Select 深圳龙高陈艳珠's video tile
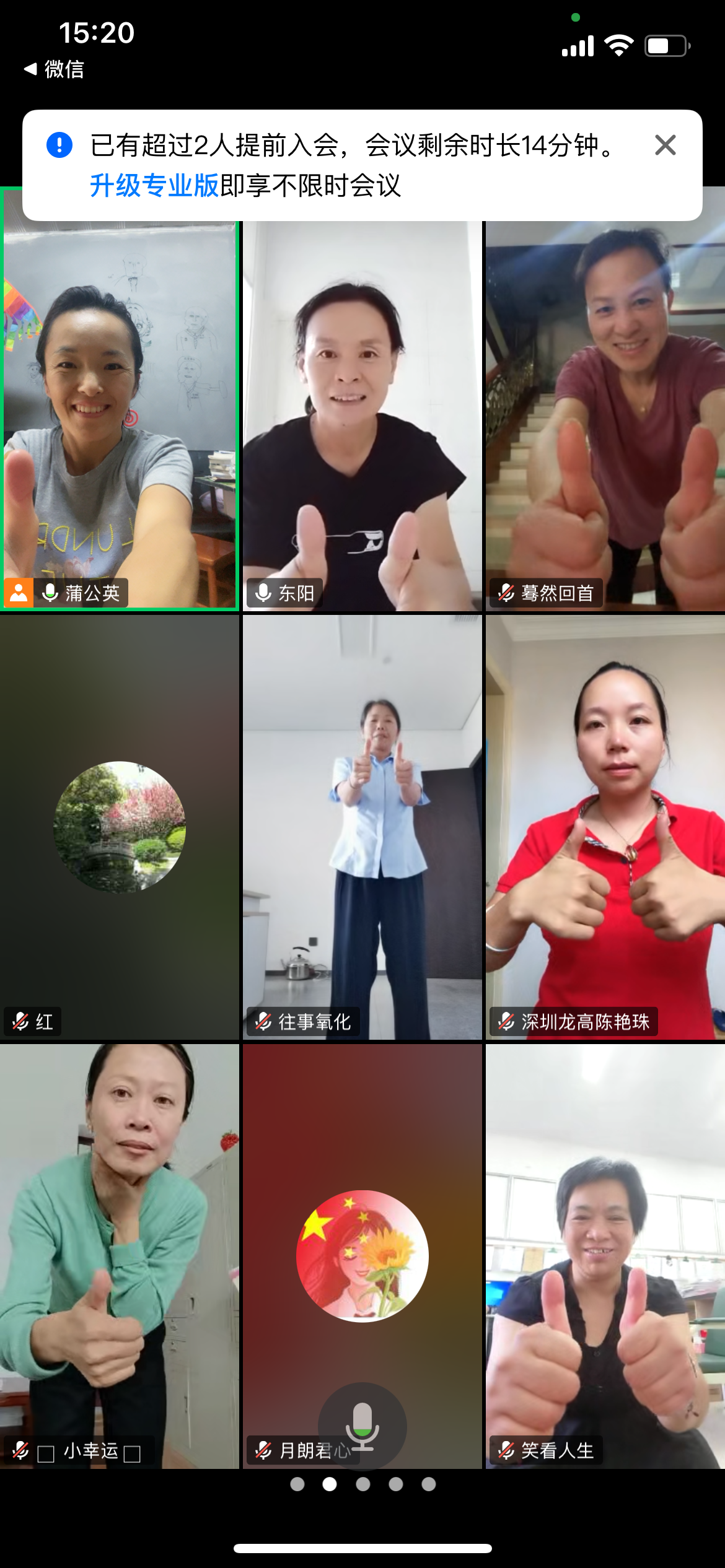Screen dimensions: 725x1568 [x=605, y=827]
